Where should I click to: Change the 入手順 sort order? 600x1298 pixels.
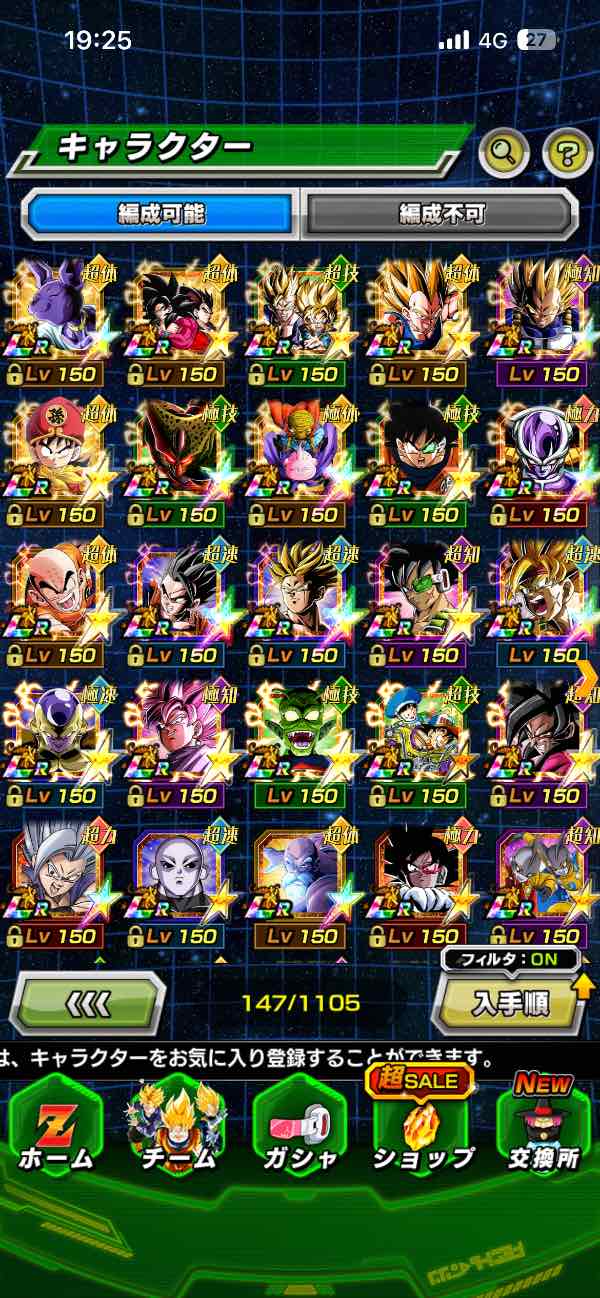click(508, 1003)
